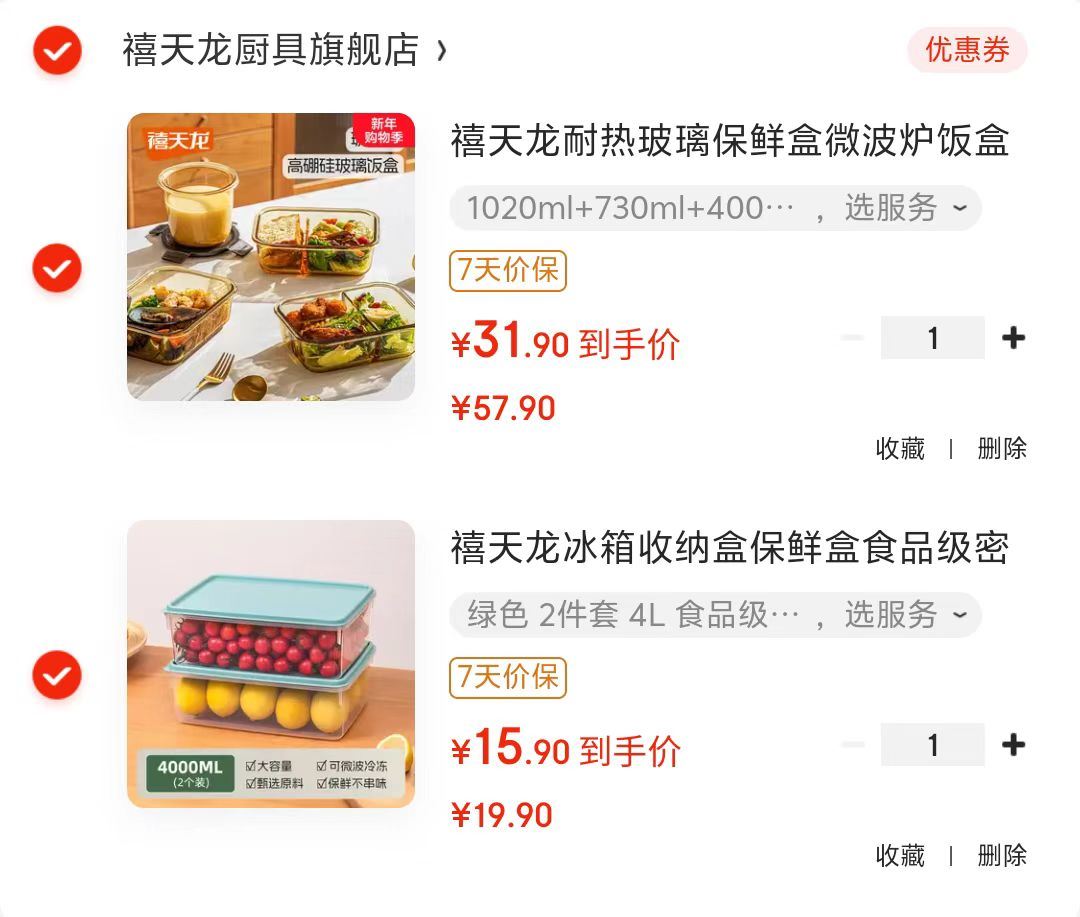Viewport: 1080px width, 917px height.
Task: Open the 禧天龙冰箱收纳盒保鲜盒 product title
Action: pos(729,548)
